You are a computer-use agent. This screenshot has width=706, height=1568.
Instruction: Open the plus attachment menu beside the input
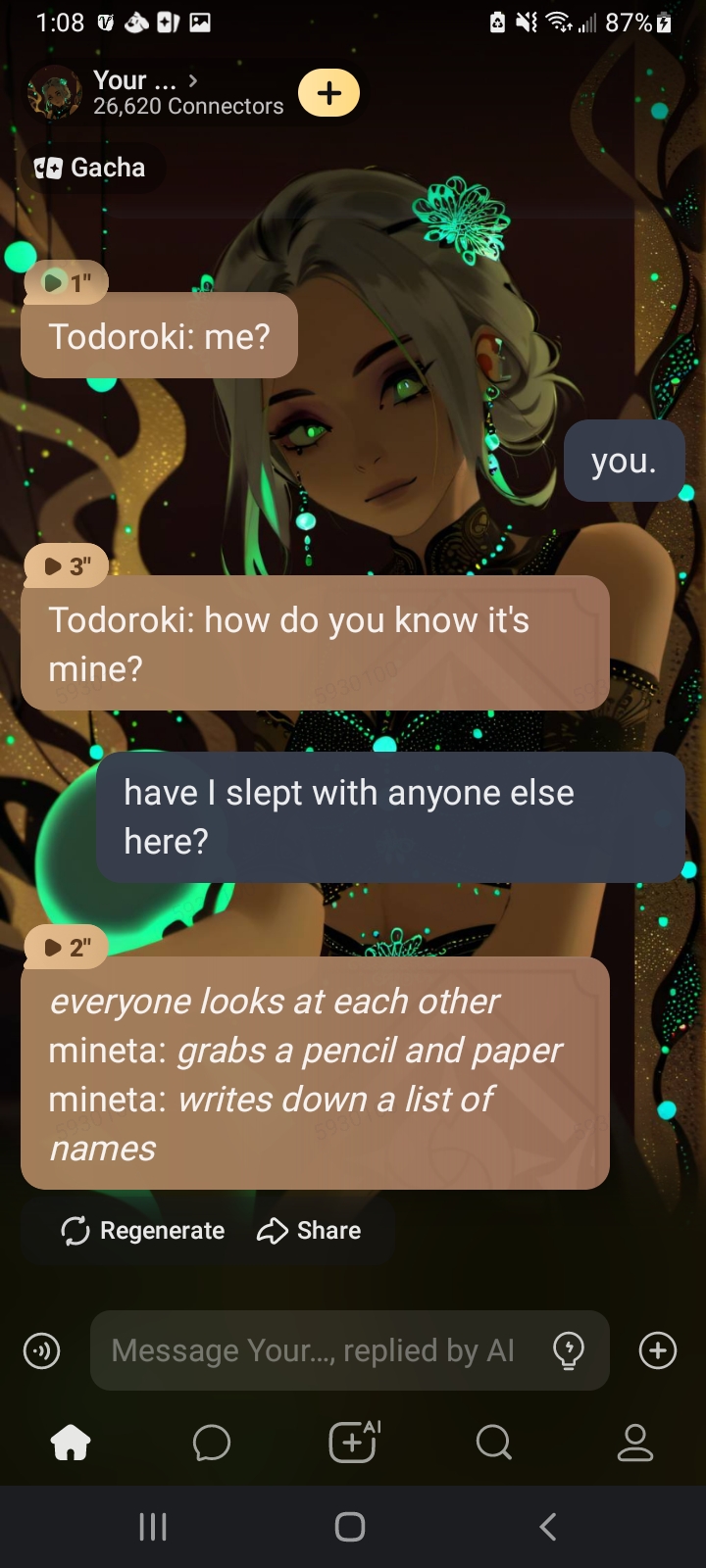pyautogui.click(x=657, y=1350)
